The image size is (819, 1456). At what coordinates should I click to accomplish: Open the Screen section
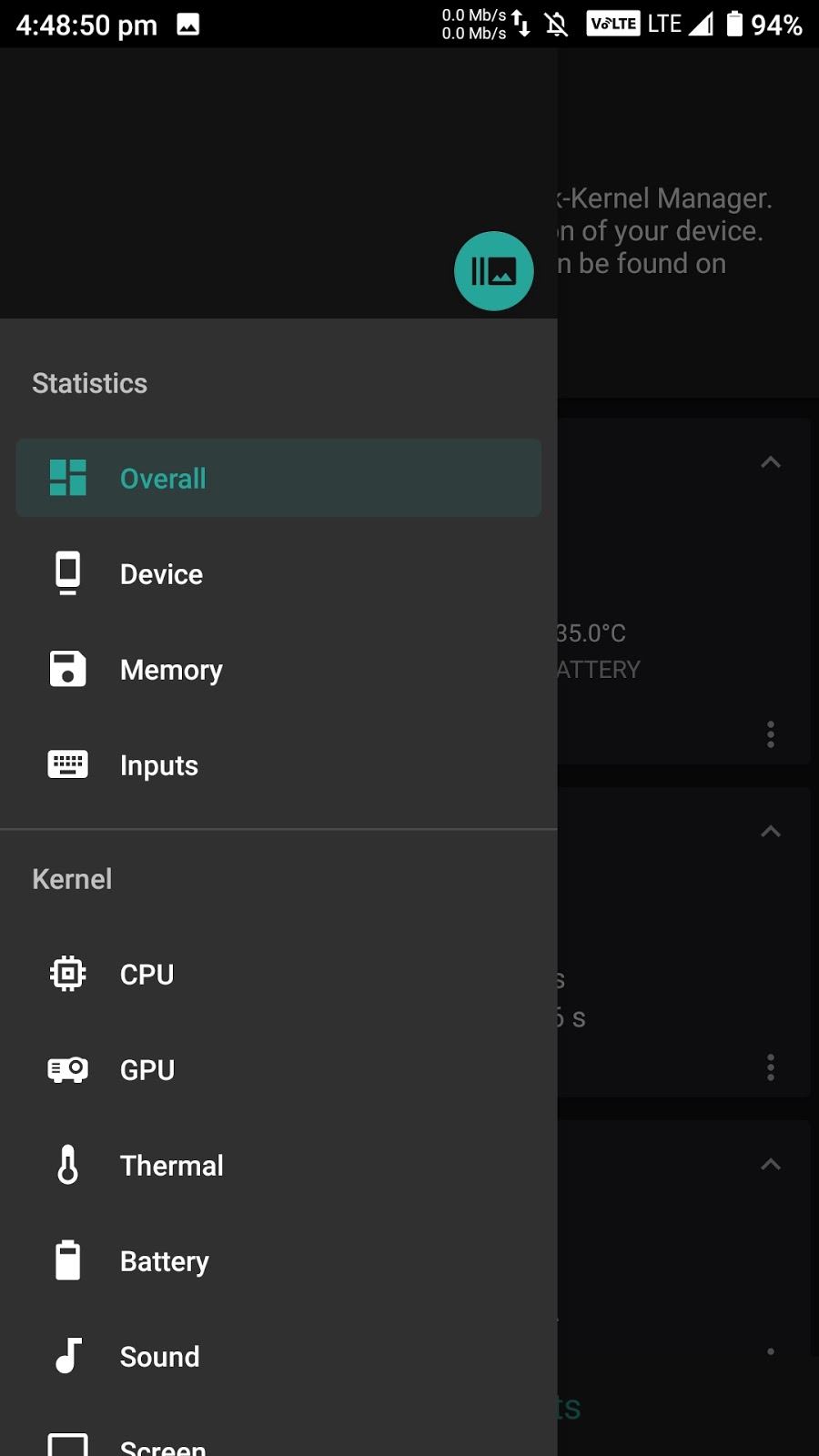(x=278, y=1438)
